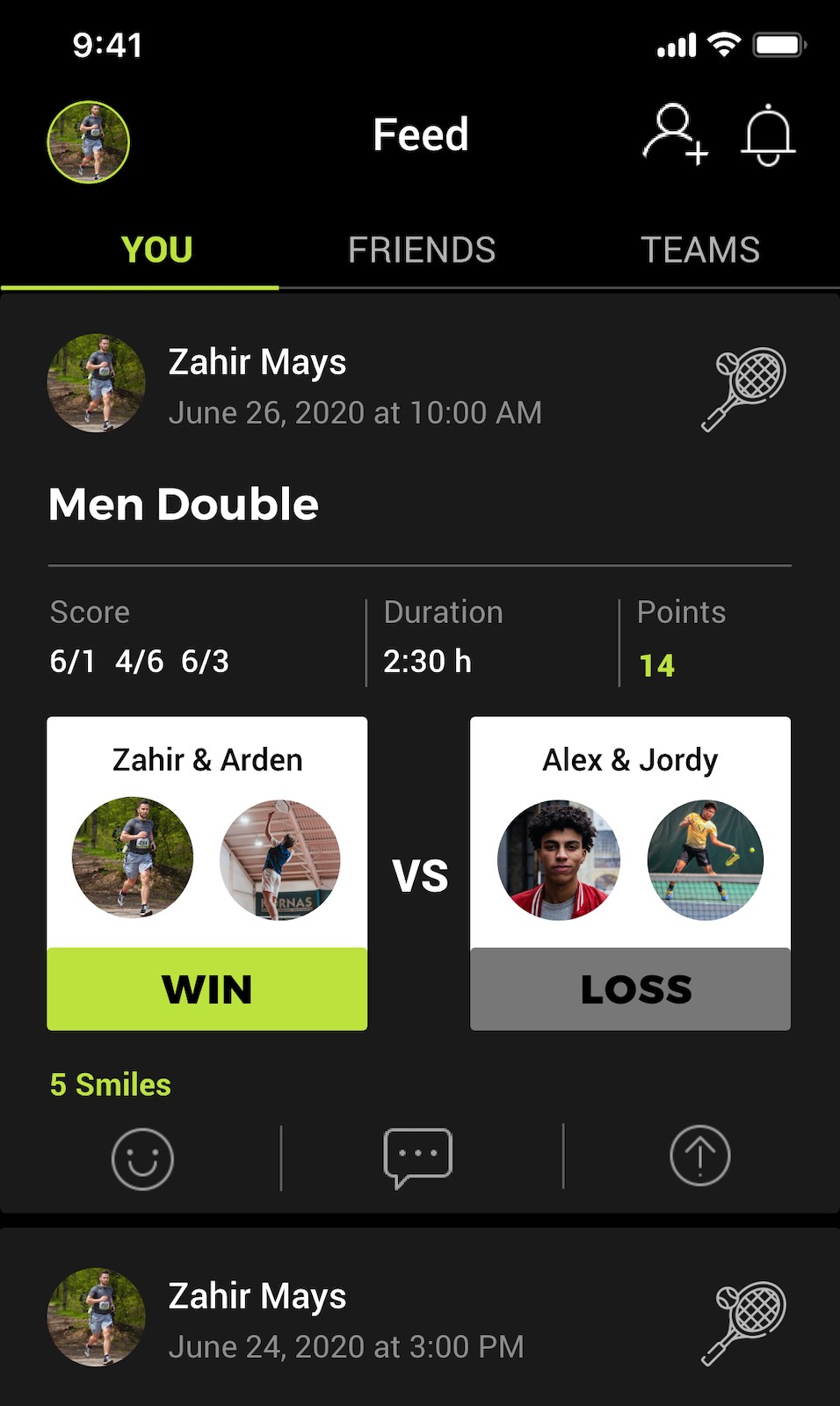View the 5 Smiles list

click(x=111, y=1084)
